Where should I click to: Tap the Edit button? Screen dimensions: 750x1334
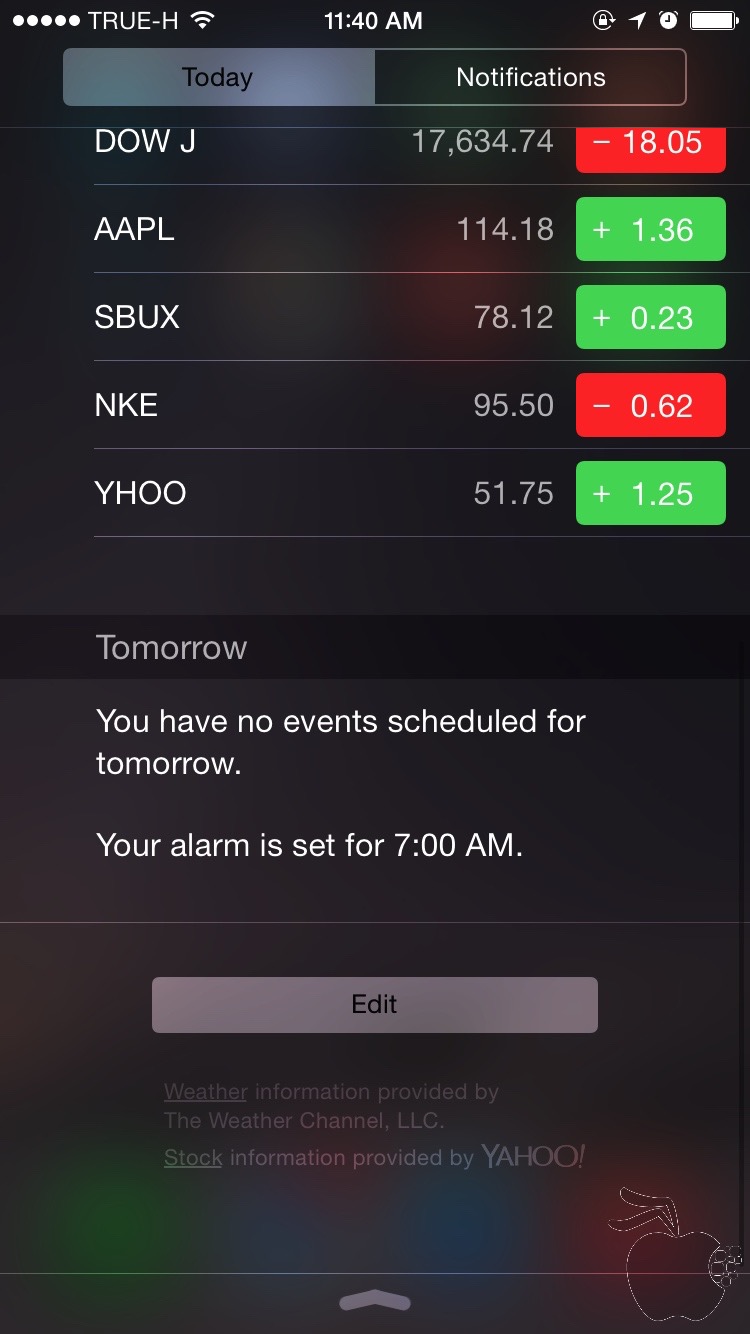(x=374, y=1004)
